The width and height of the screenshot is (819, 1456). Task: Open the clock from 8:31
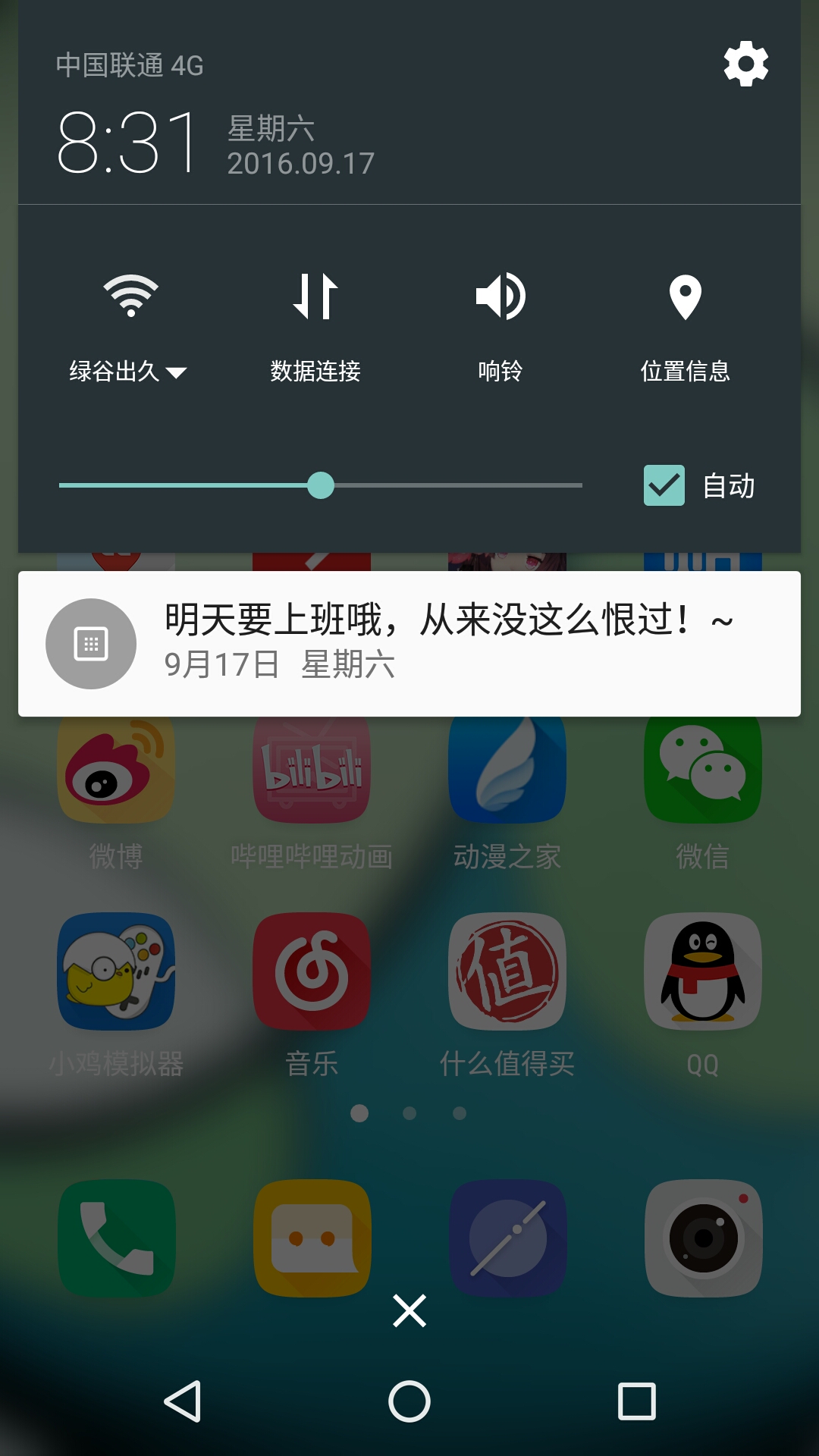[126, 143]
